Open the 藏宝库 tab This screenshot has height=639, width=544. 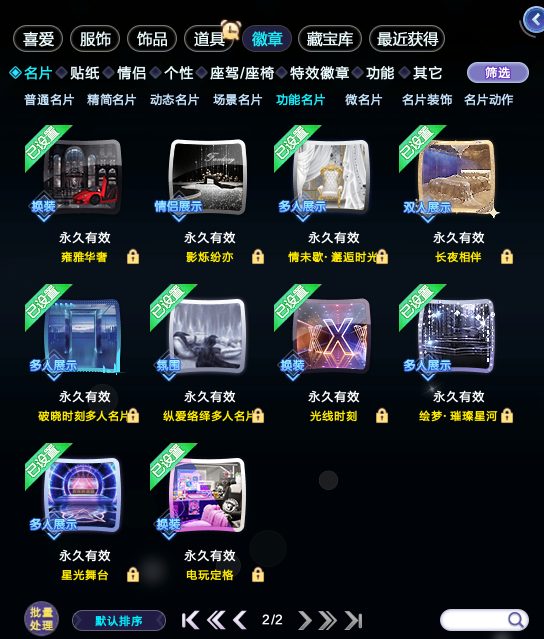330,39
